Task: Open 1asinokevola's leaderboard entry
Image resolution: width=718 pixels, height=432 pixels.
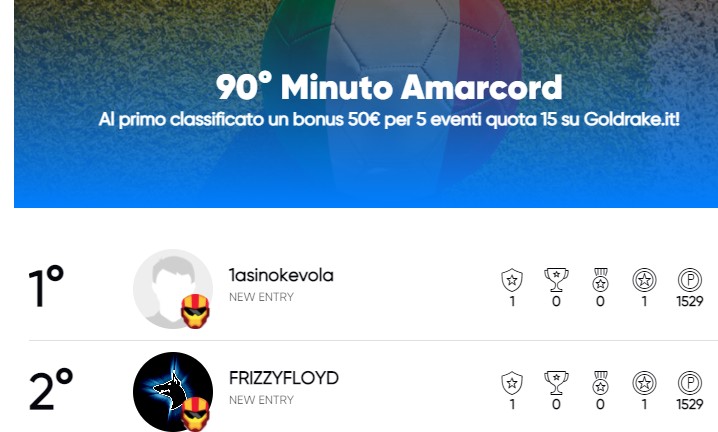Action: (x=281, y=276)
